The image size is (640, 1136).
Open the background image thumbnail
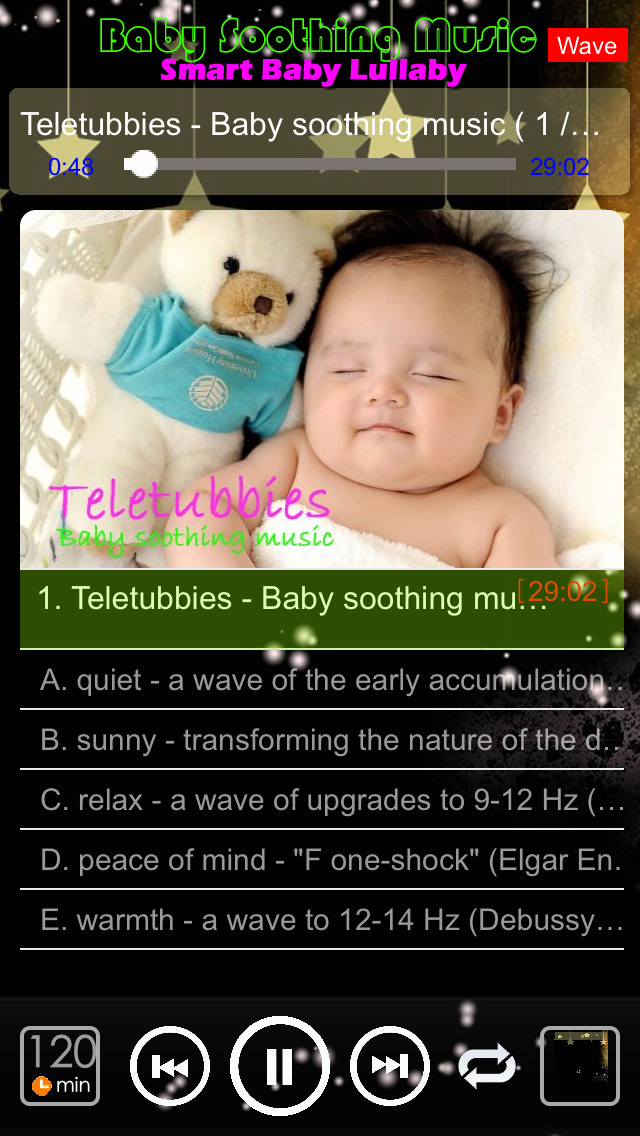tap(579, 1066)
